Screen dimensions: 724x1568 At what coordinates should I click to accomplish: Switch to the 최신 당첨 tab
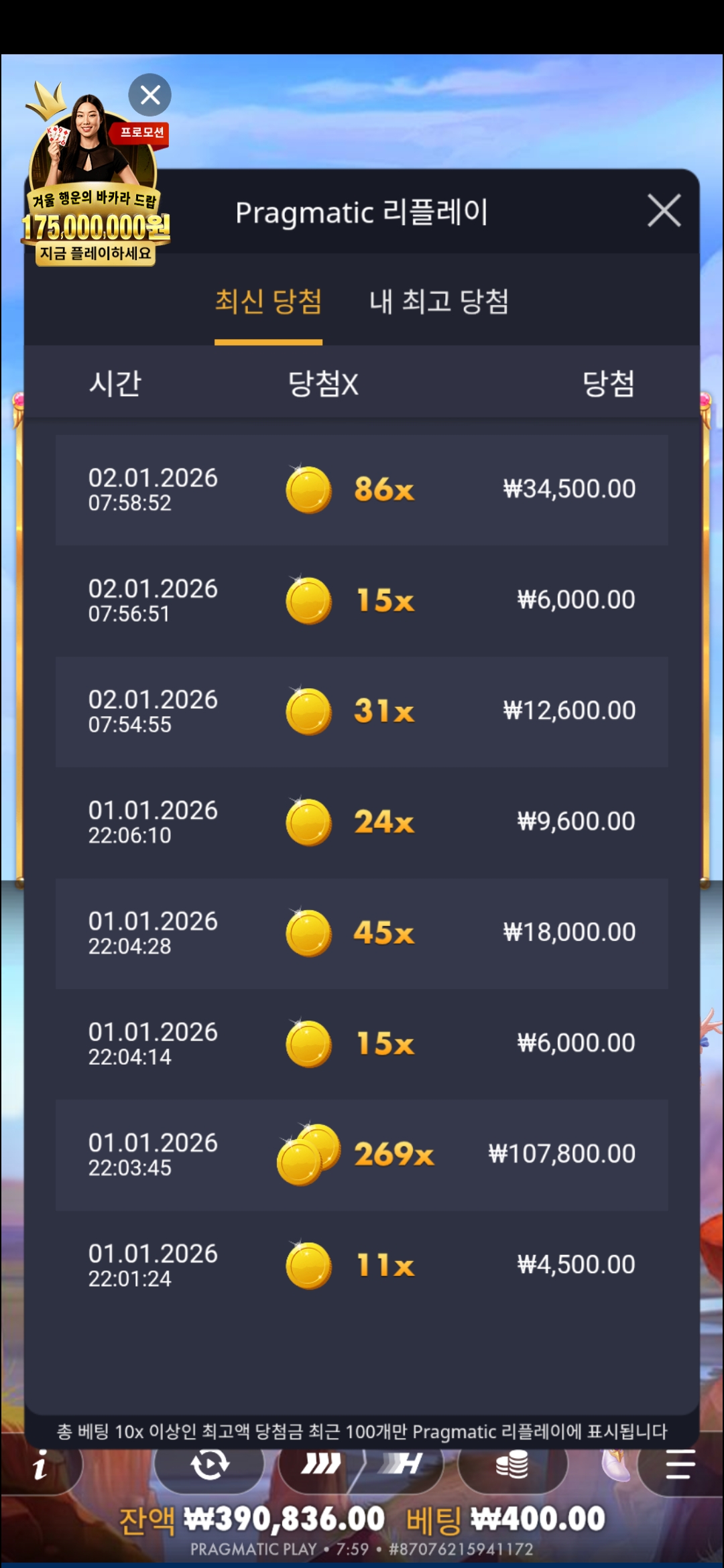pos(268,302)
